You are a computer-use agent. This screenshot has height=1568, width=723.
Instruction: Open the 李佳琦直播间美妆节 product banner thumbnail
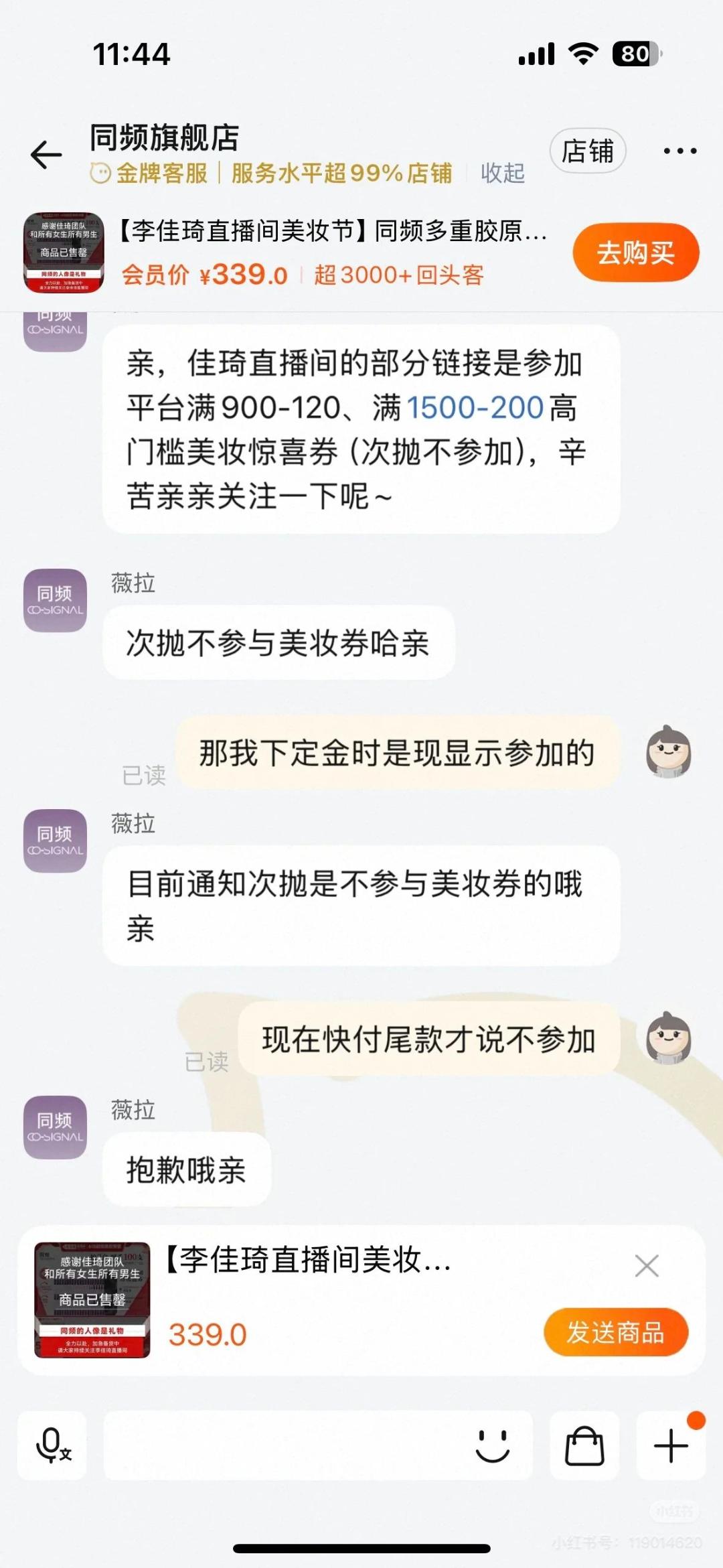click(x=64, y=253)
